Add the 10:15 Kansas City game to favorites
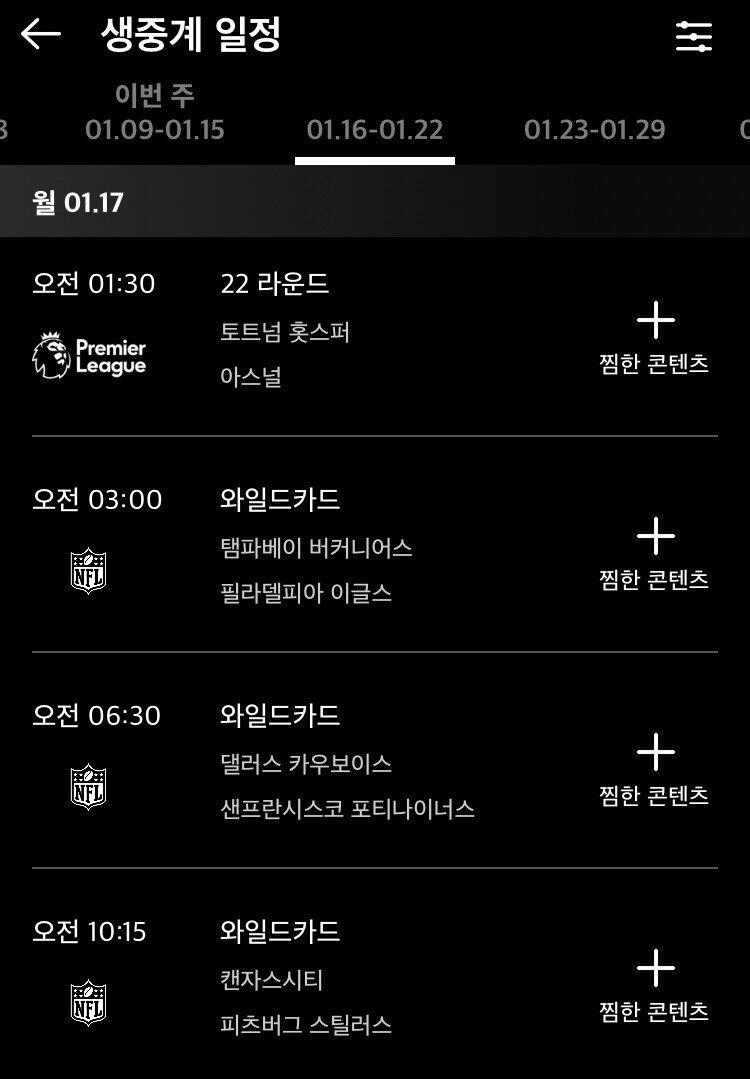This screenshot has height=1079, width=750. coord(654,987)
